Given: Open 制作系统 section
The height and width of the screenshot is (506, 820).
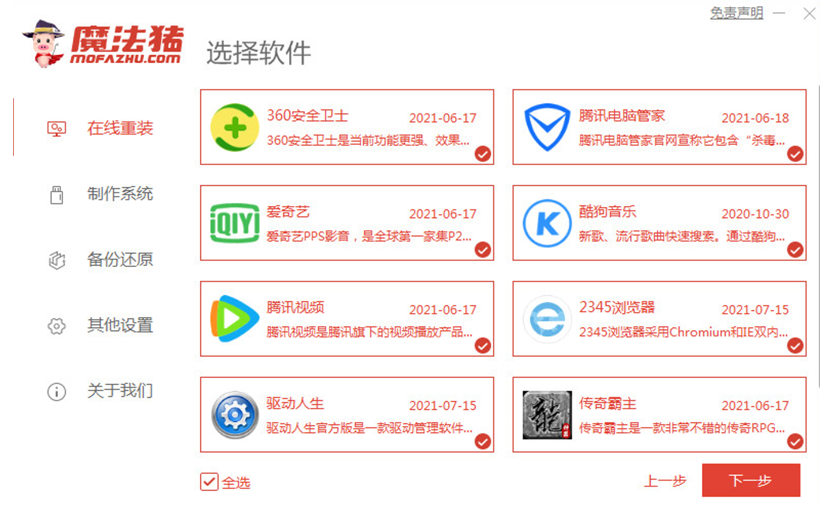Looking at the screenshot, I should pos(119,194).
